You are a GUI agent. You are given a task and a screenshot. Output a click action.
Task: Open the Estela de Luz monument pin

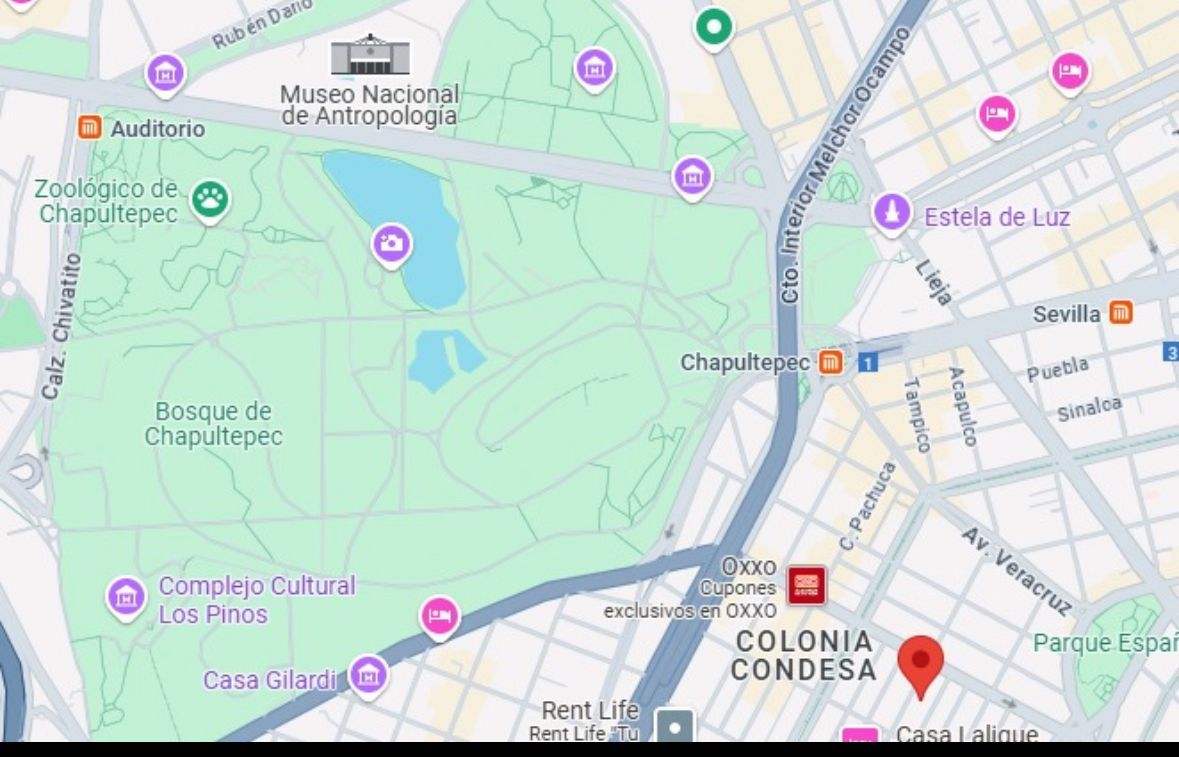tap(892, 213)
